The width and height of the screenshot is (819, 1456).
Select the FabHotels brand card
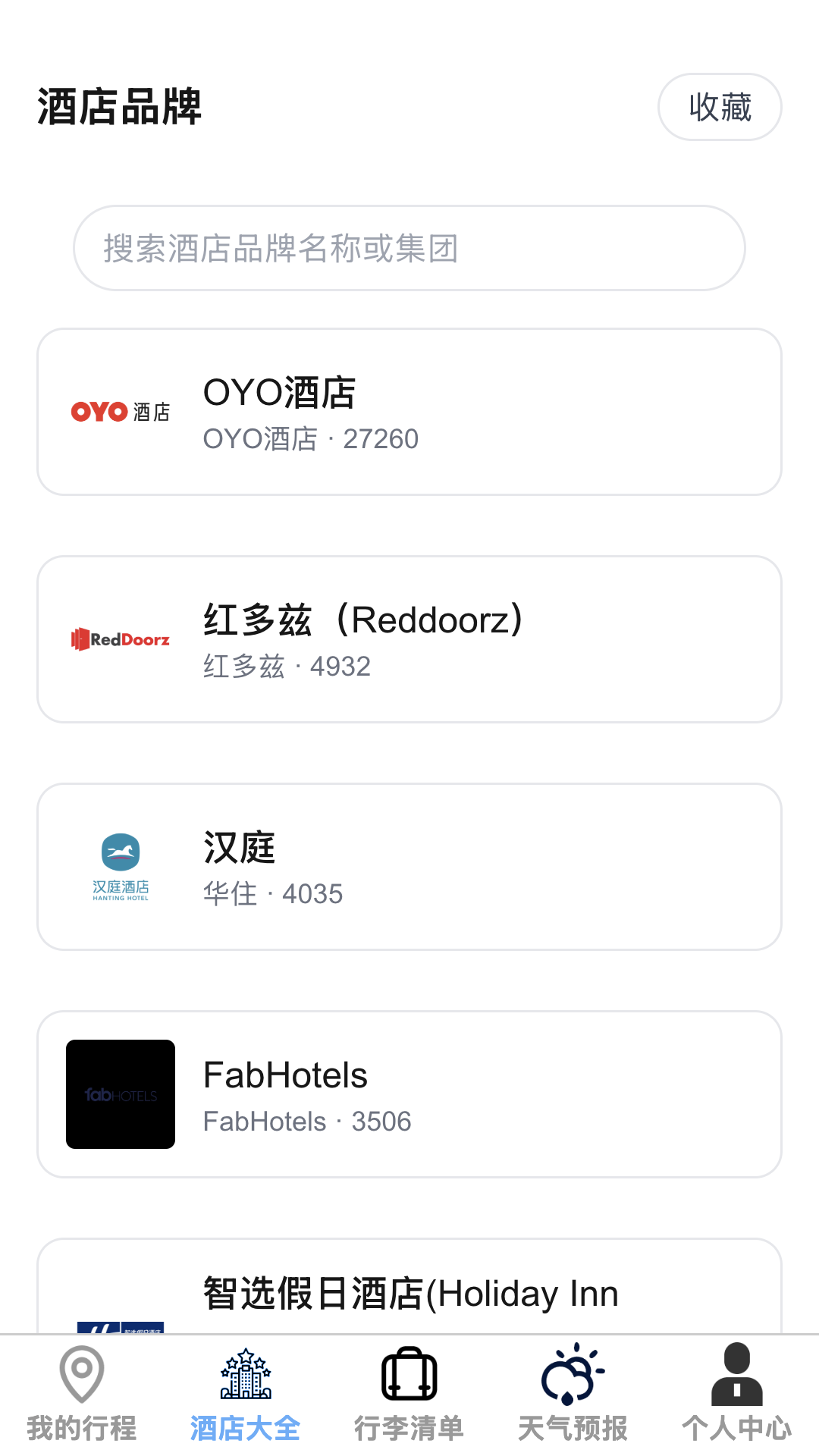coord(409,1093)
